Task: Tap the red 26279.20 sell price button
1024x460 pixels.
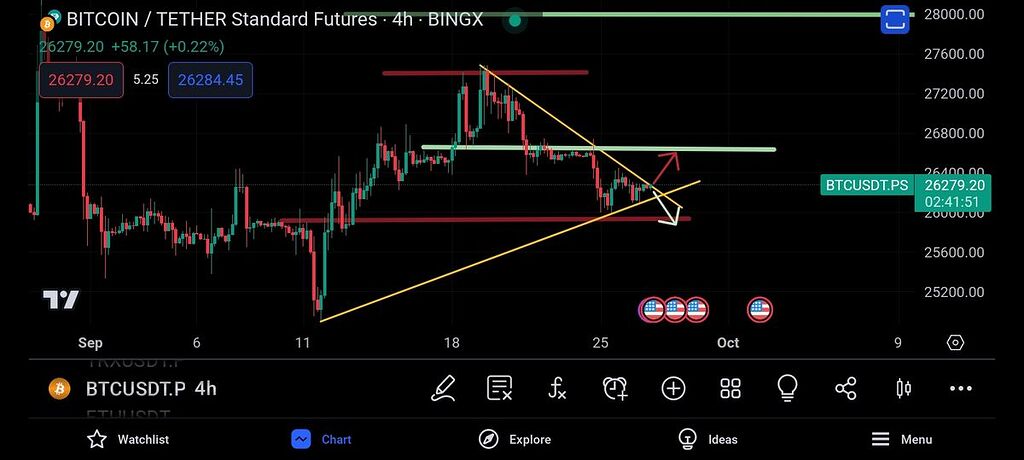Action: click(x=81, y=80)
